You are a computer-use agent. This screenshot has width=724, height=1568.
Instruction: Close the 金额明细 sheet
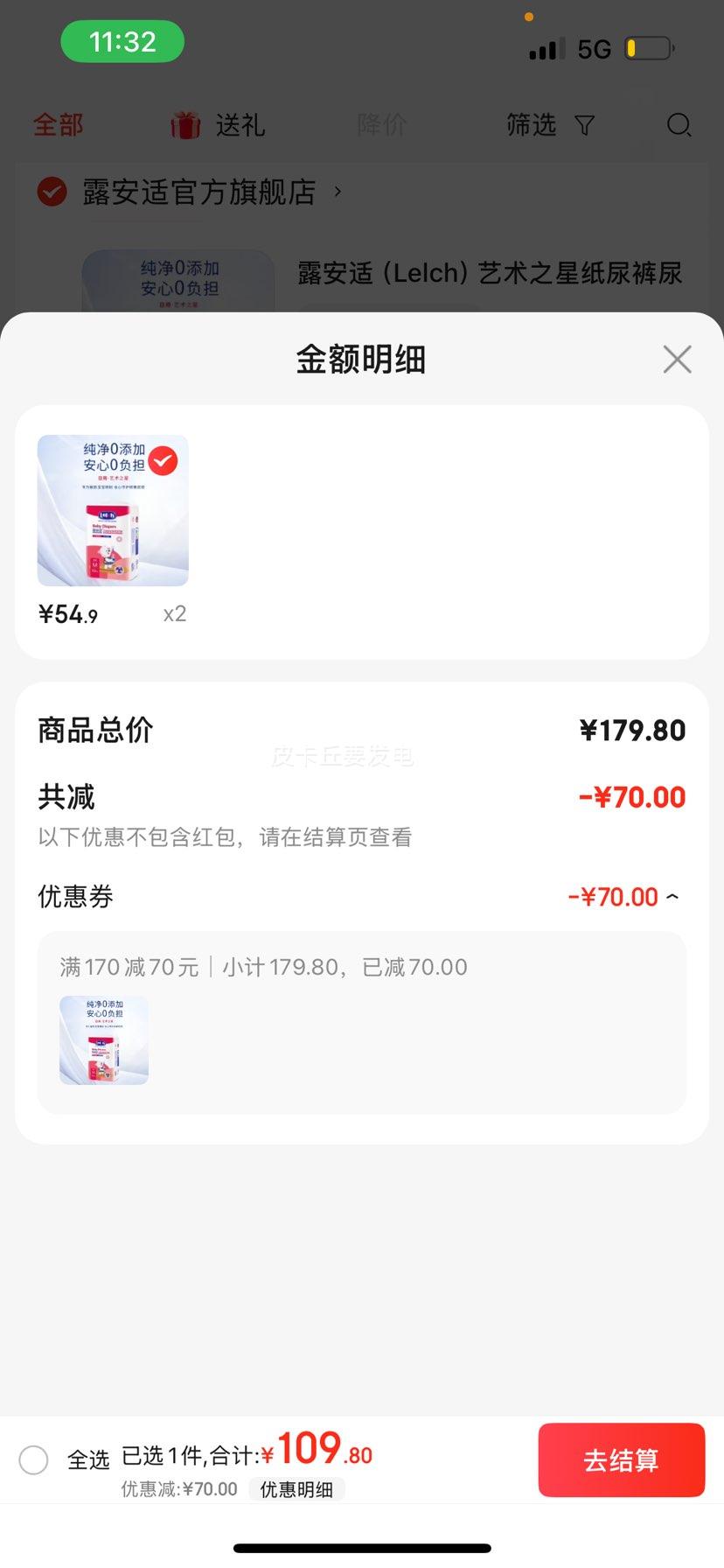(x=677, y=360)
